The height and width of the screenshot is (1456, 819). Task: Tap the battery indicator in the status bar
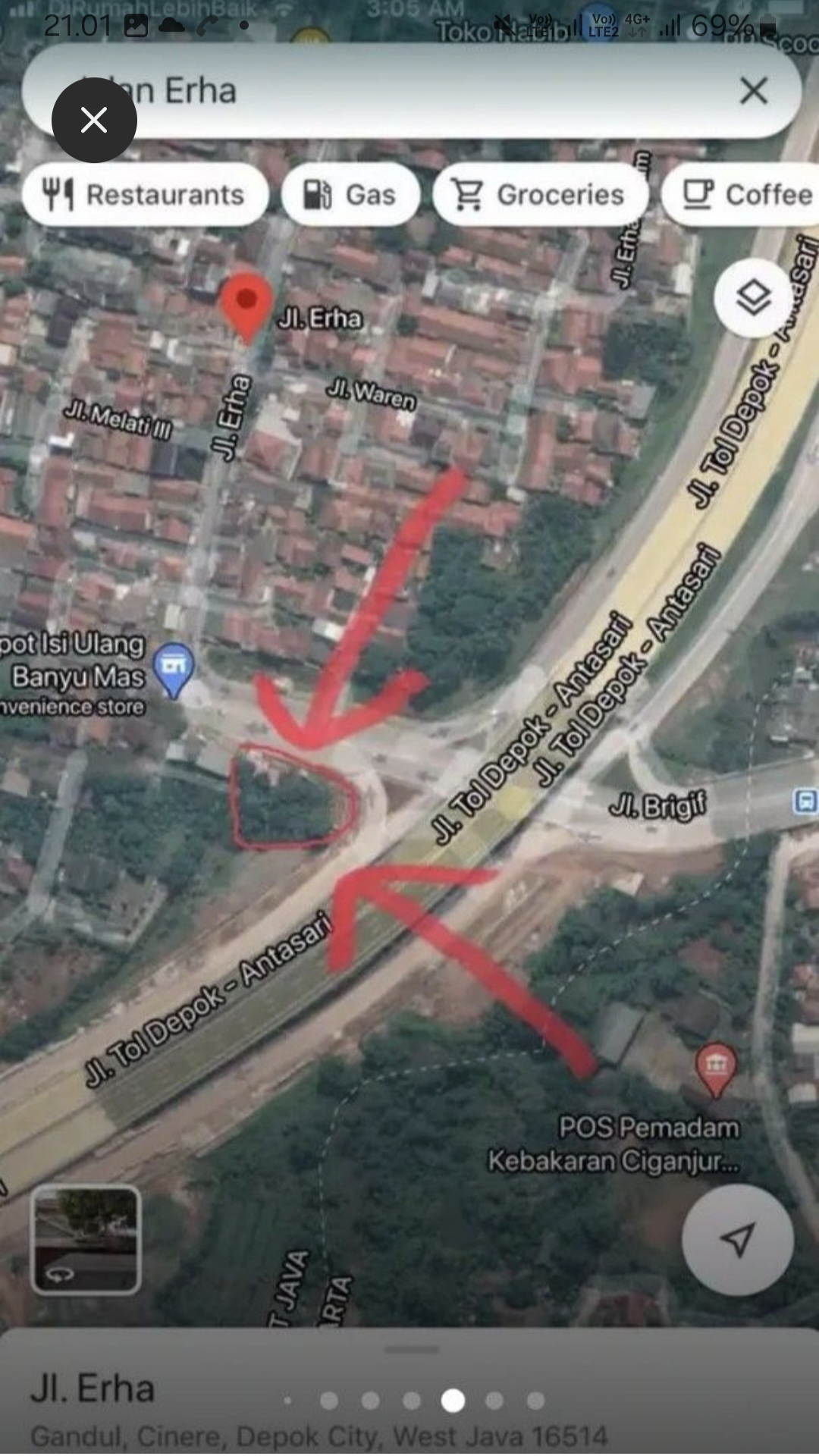(767, 25)
